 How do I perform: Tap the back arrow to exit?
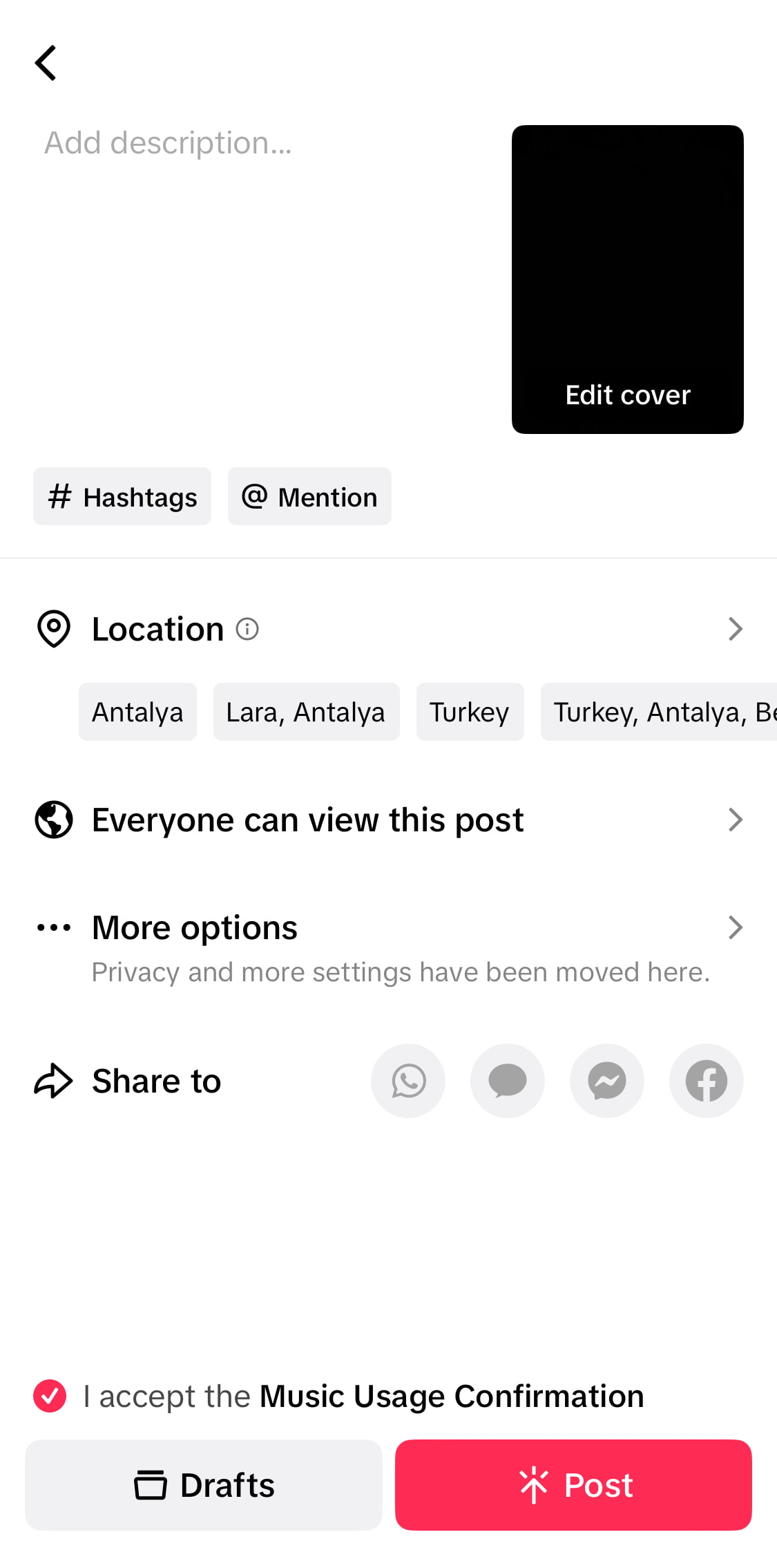tap(46, 62)
